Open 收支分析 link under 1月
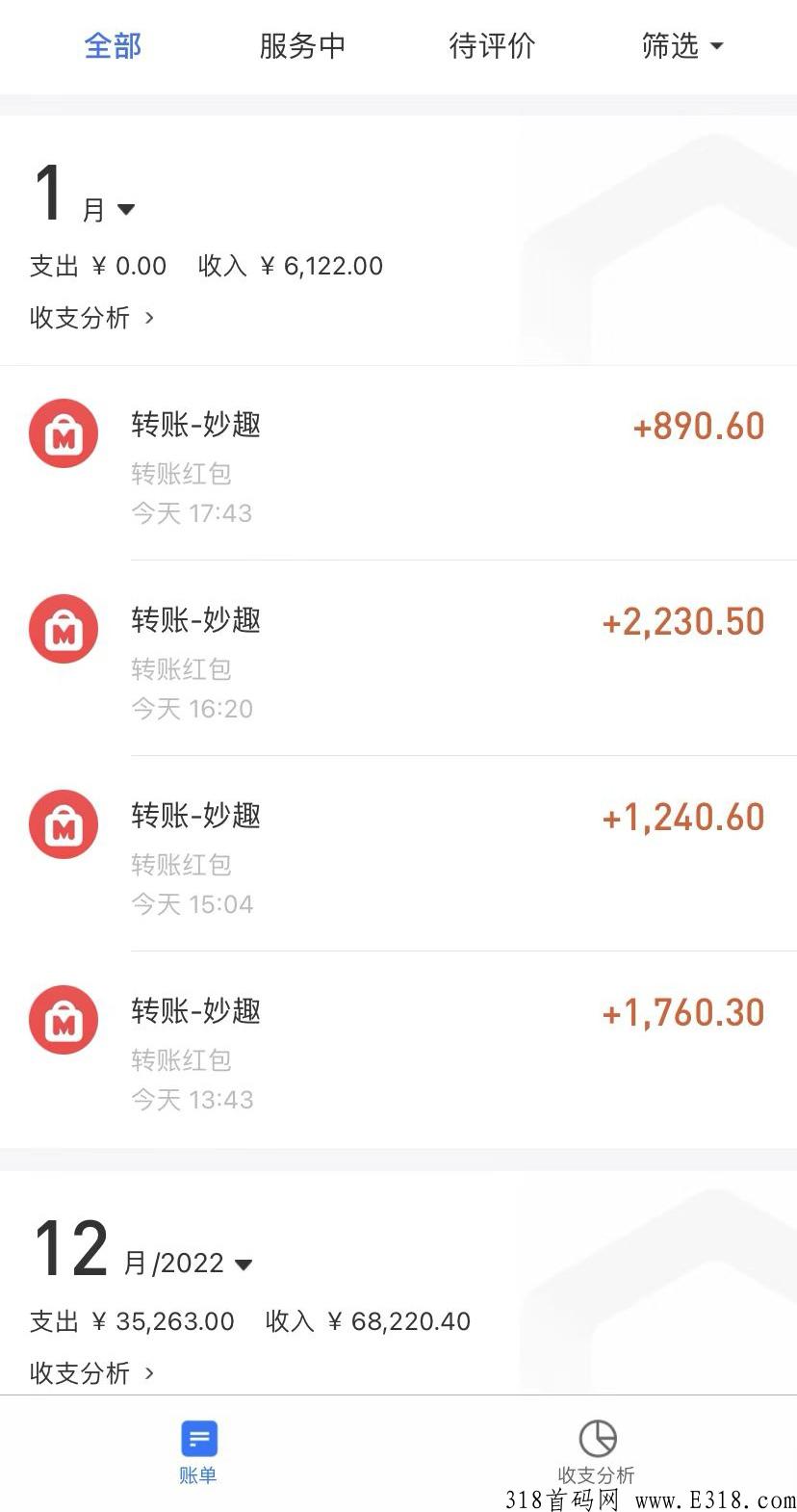797x1512 pixels. click(92, 318)
